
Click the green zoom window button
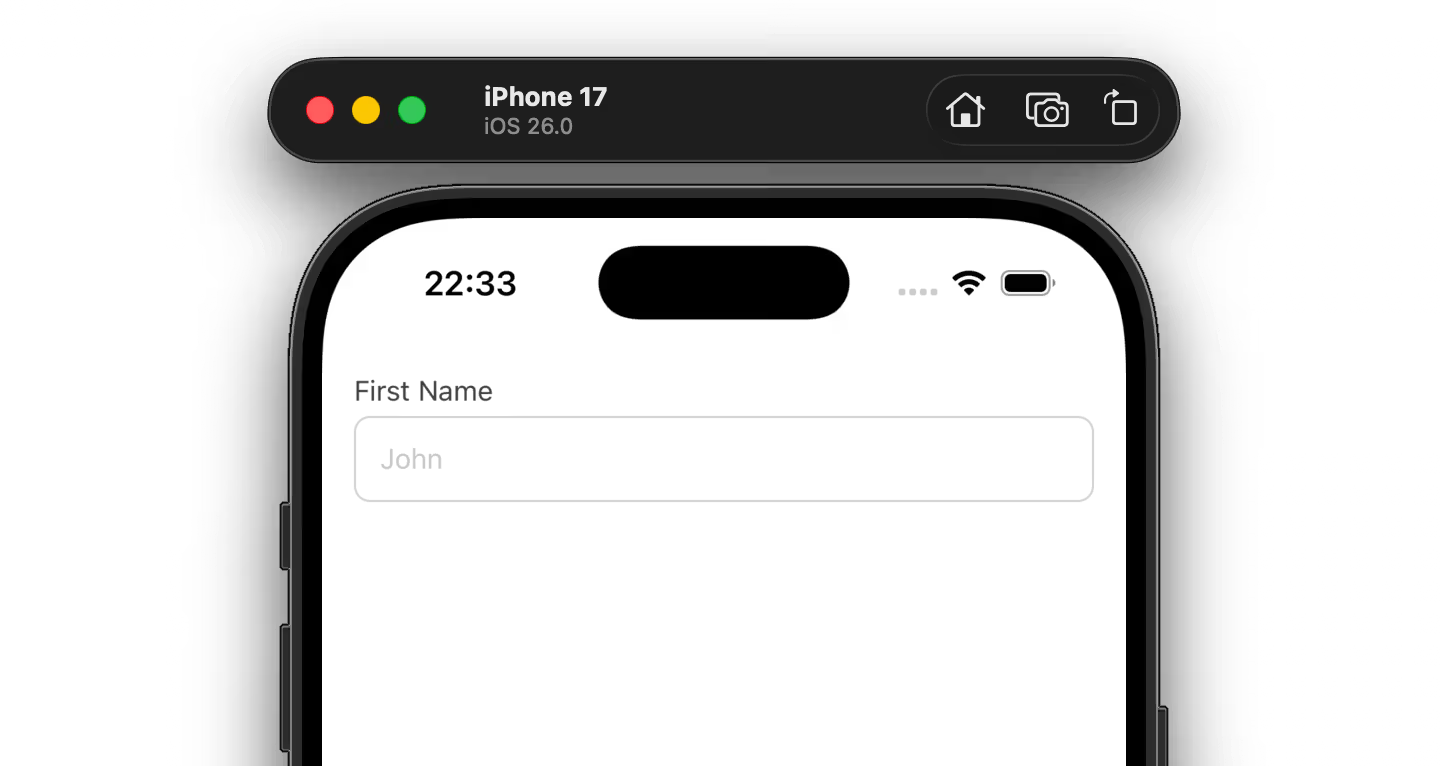click(412, 110)
